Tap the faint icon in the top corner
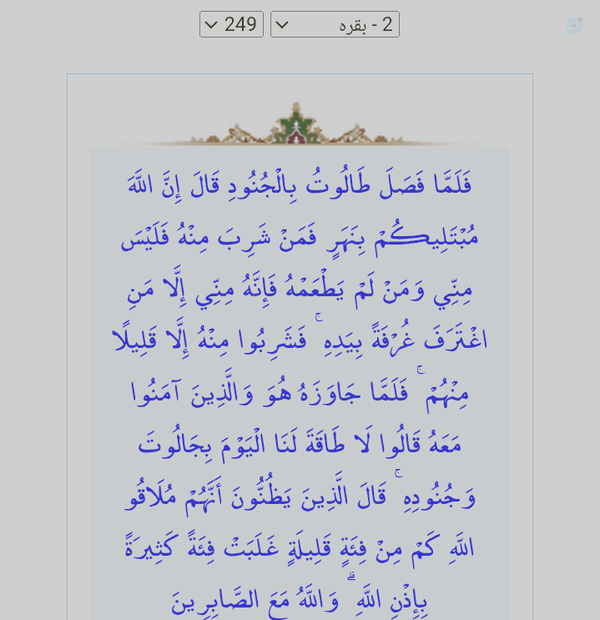The image size is (600, 620). coord(574,26)
